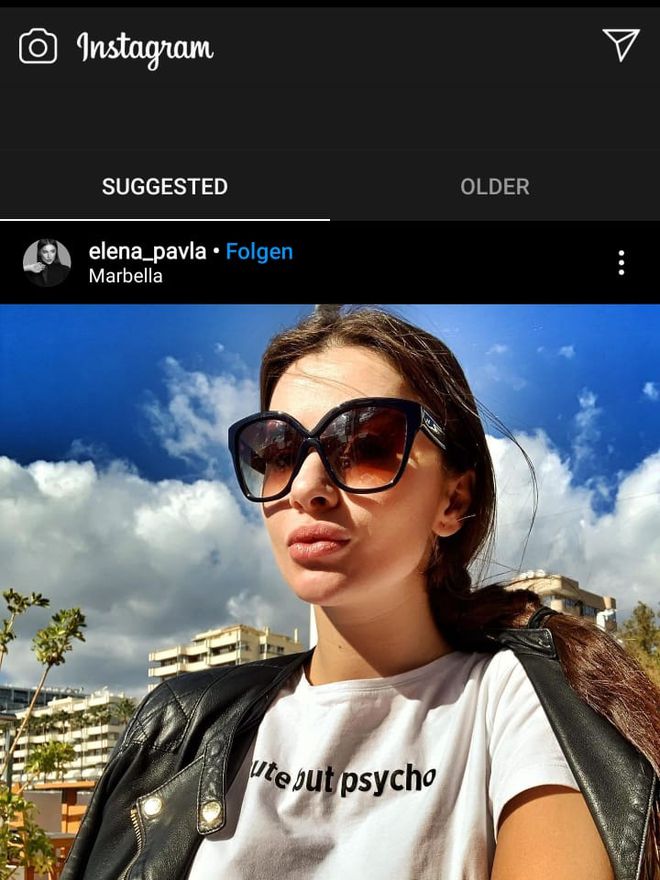Open post overflow menu
Image resolution: width=660 pixels, height=880 pixels.
pos(621,263)
